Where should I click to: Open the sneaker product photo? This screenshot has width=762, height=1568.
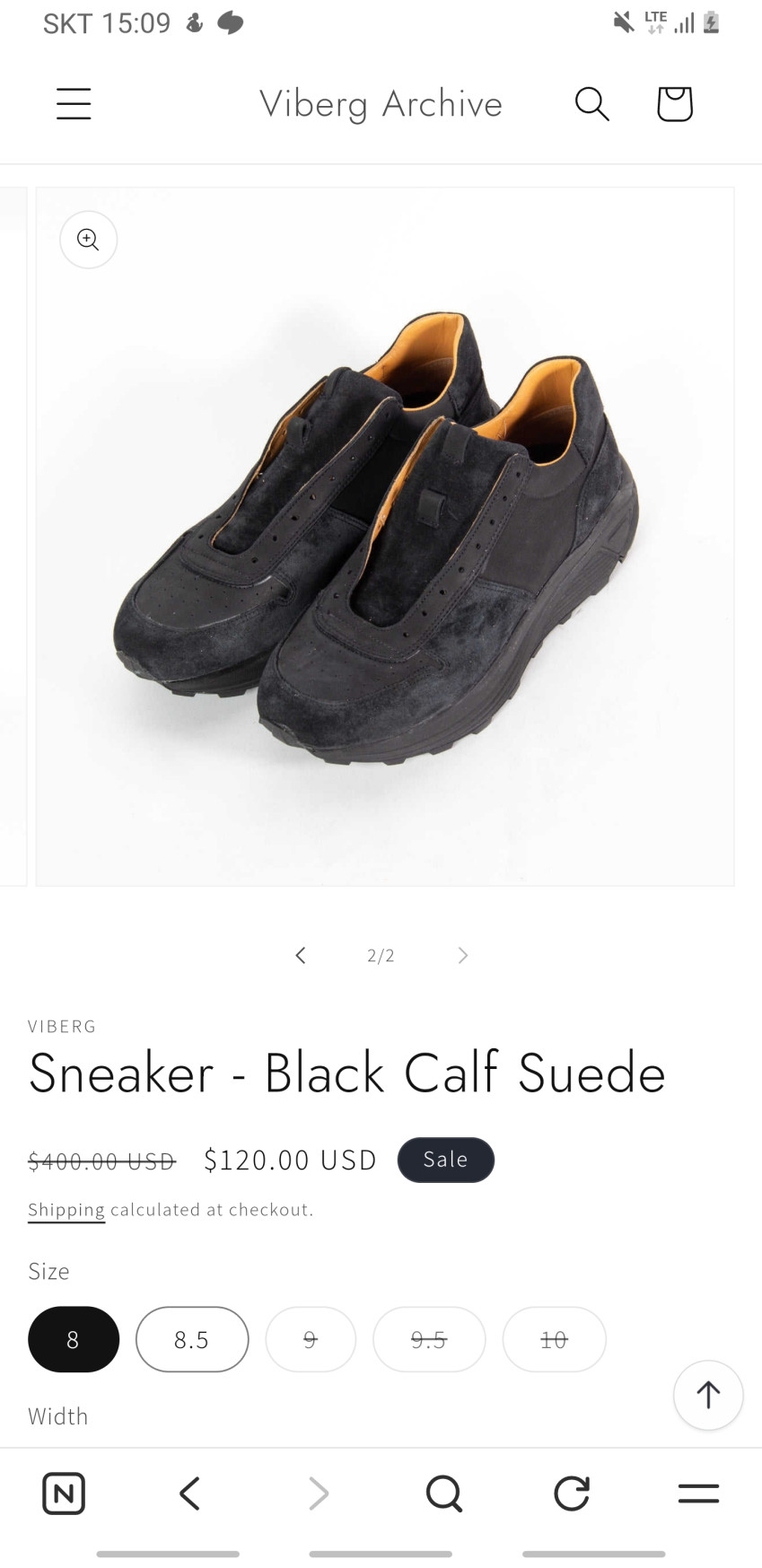click(385, 537)
